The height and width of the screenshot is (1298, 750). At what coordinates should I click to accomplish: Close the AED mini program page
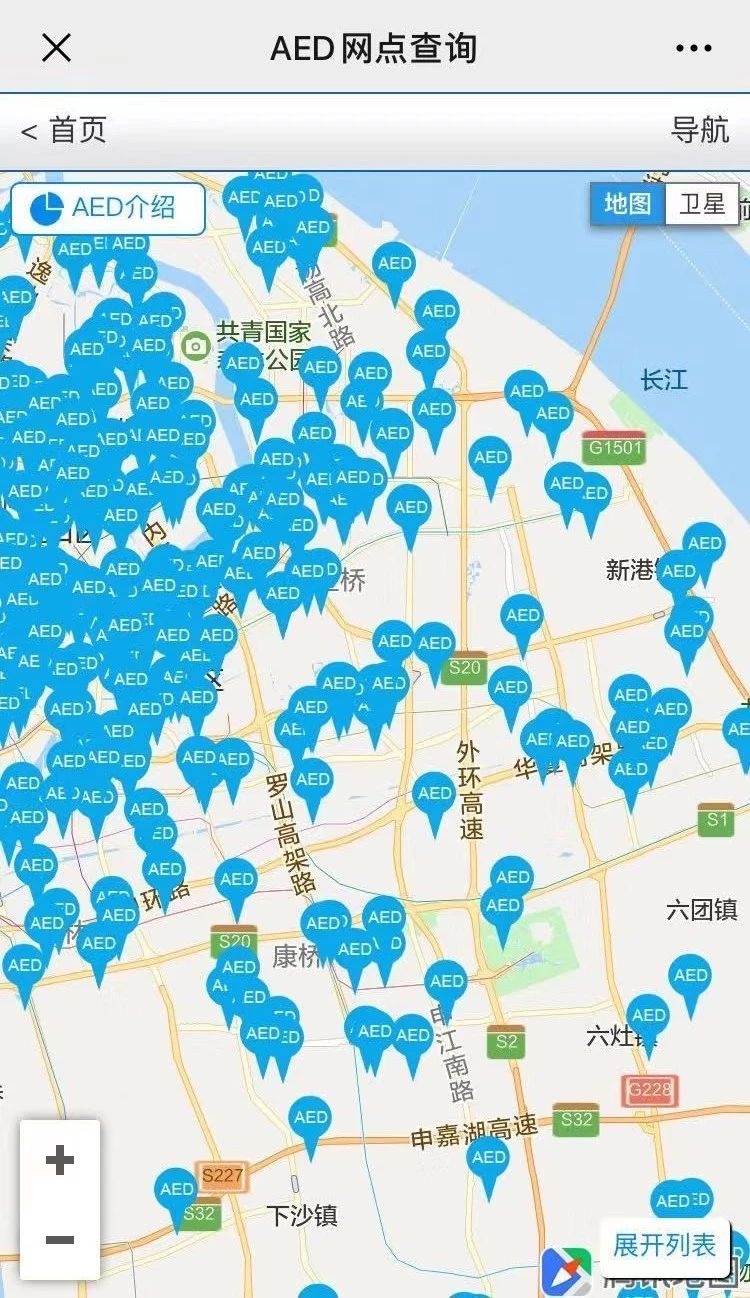coord(56,47)
